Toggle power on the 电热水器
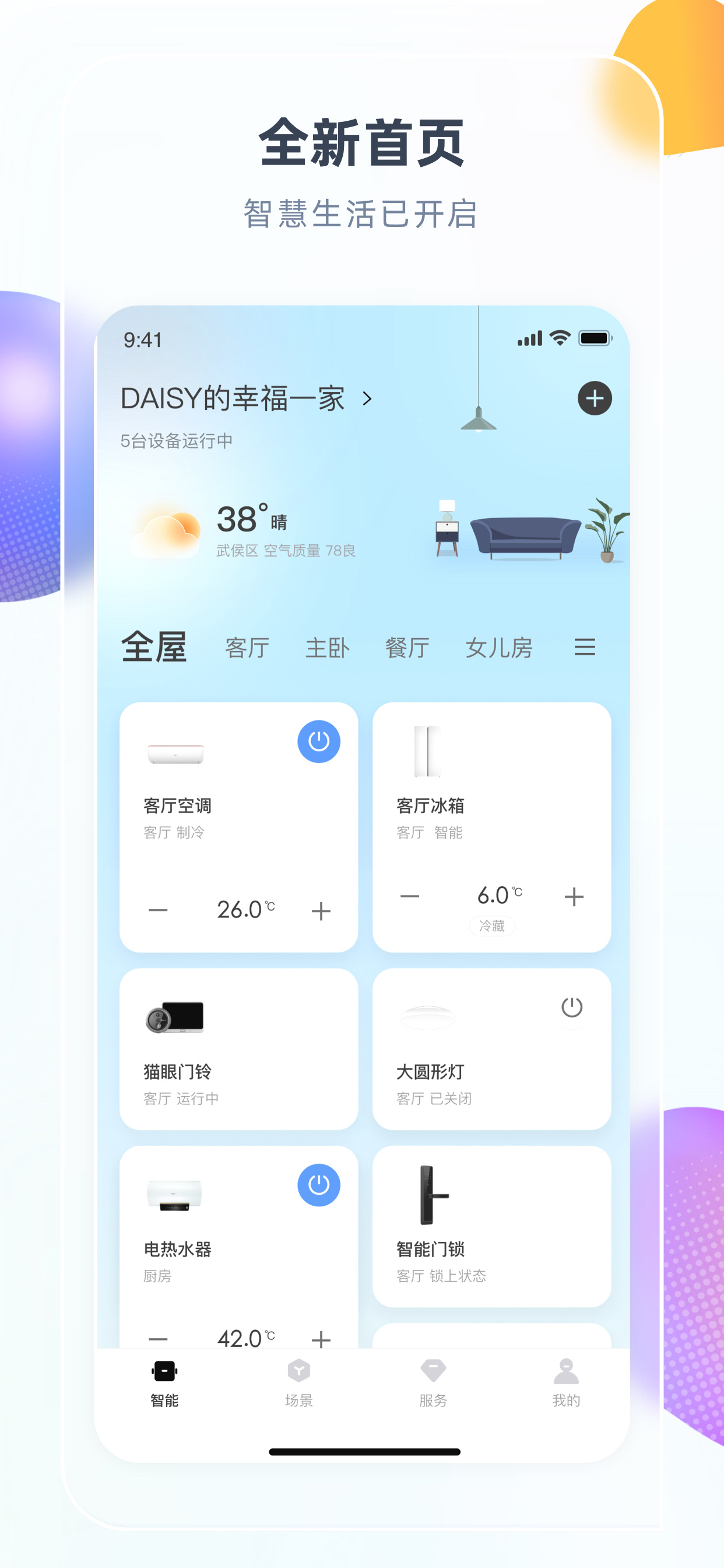The width and height of the screenshot is (724, 1568). tap(319, 1185)
